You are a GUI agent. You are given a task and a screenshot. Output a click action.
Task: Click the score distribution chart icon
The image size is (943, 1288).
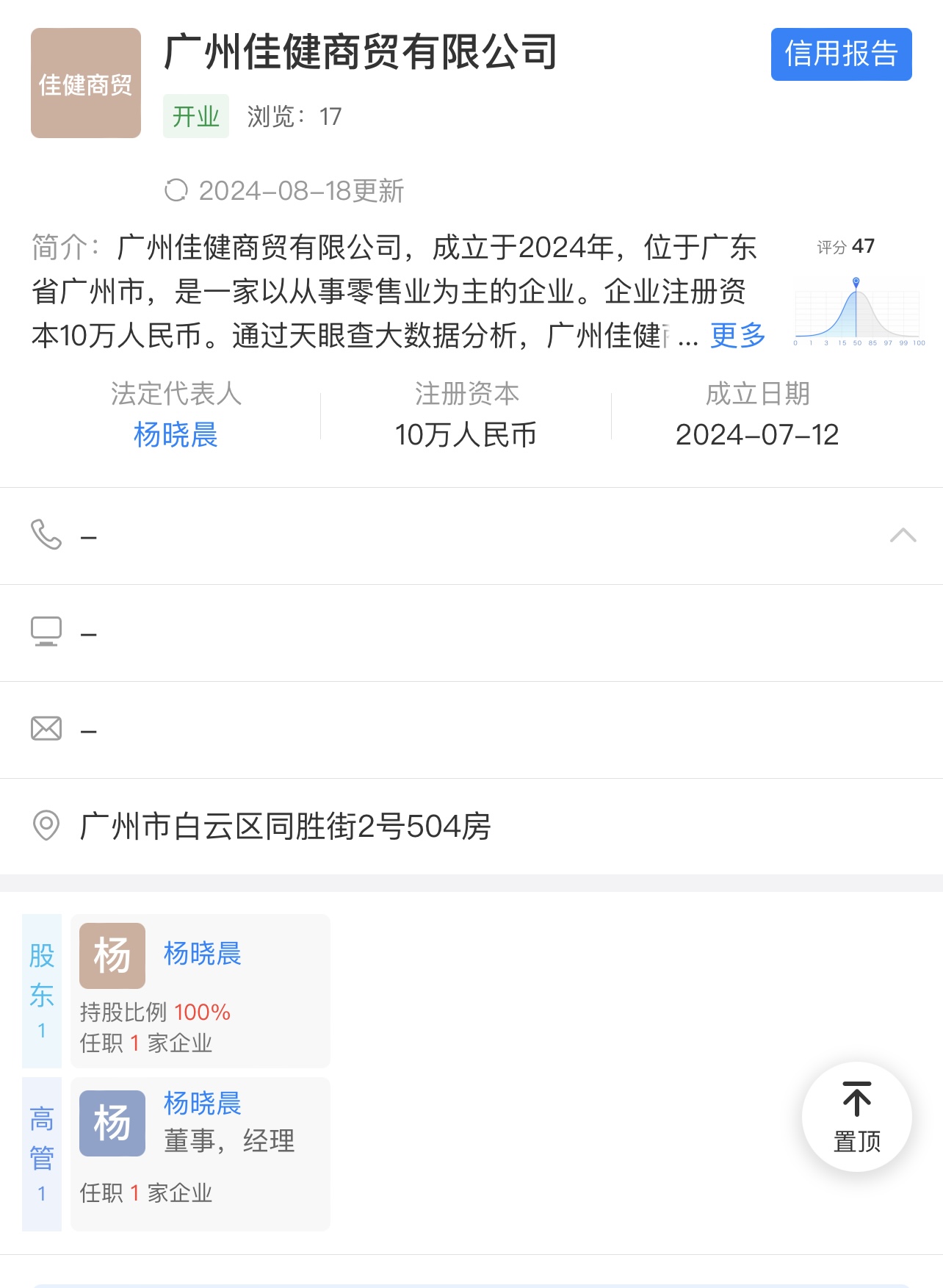pyautogui.click(x=856, y=310)
